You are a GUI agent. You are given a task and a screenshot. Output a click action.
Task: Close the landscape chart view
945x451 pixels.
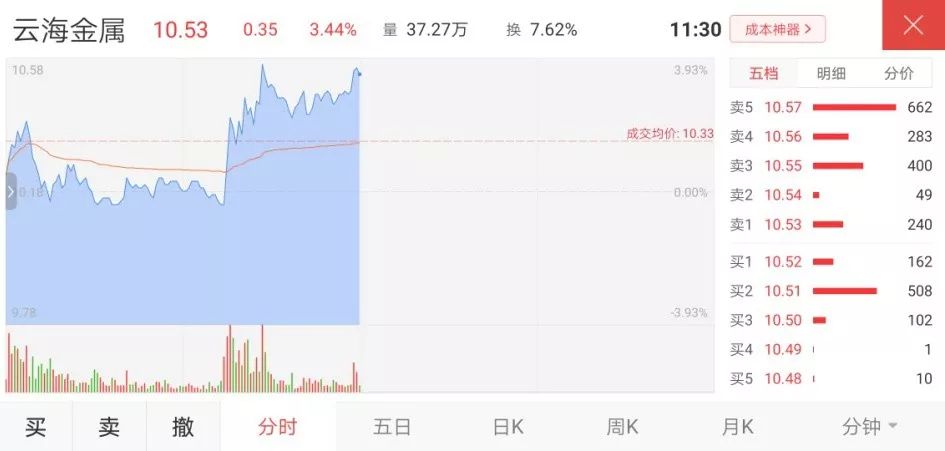(913, 25)
